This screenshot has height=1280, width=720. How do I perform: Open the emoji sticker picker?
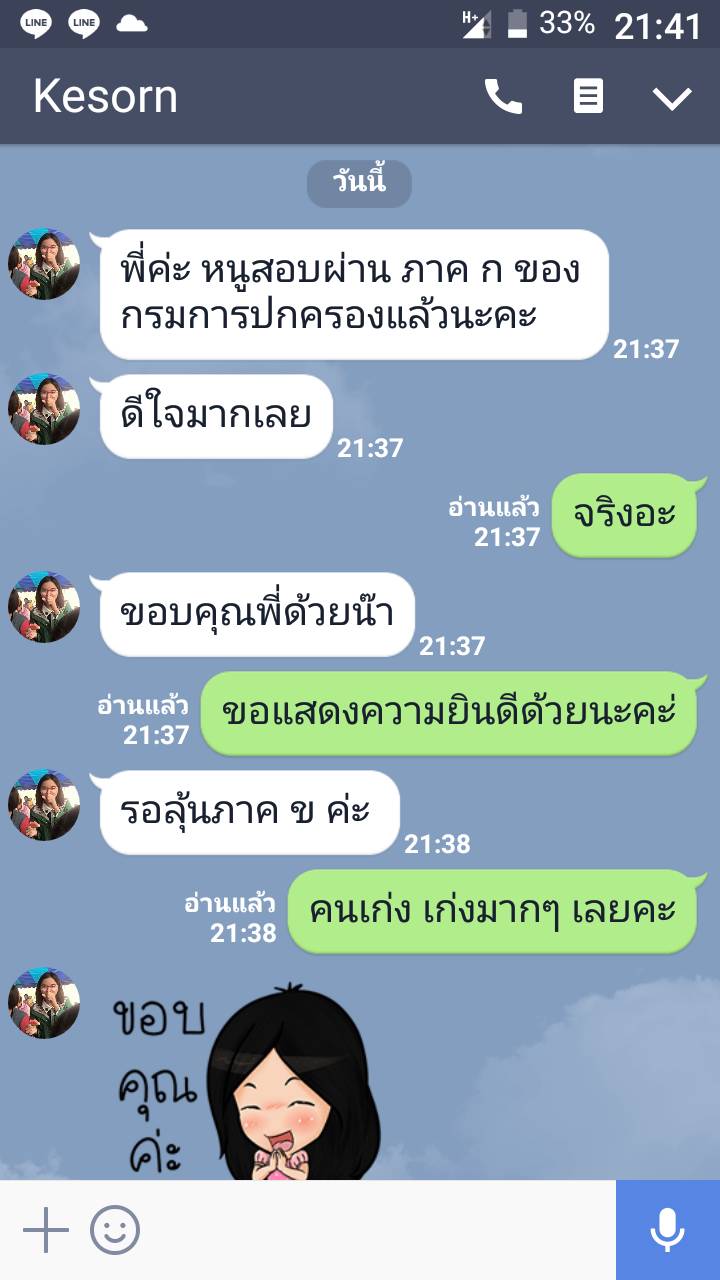(x=115, y=1230)
